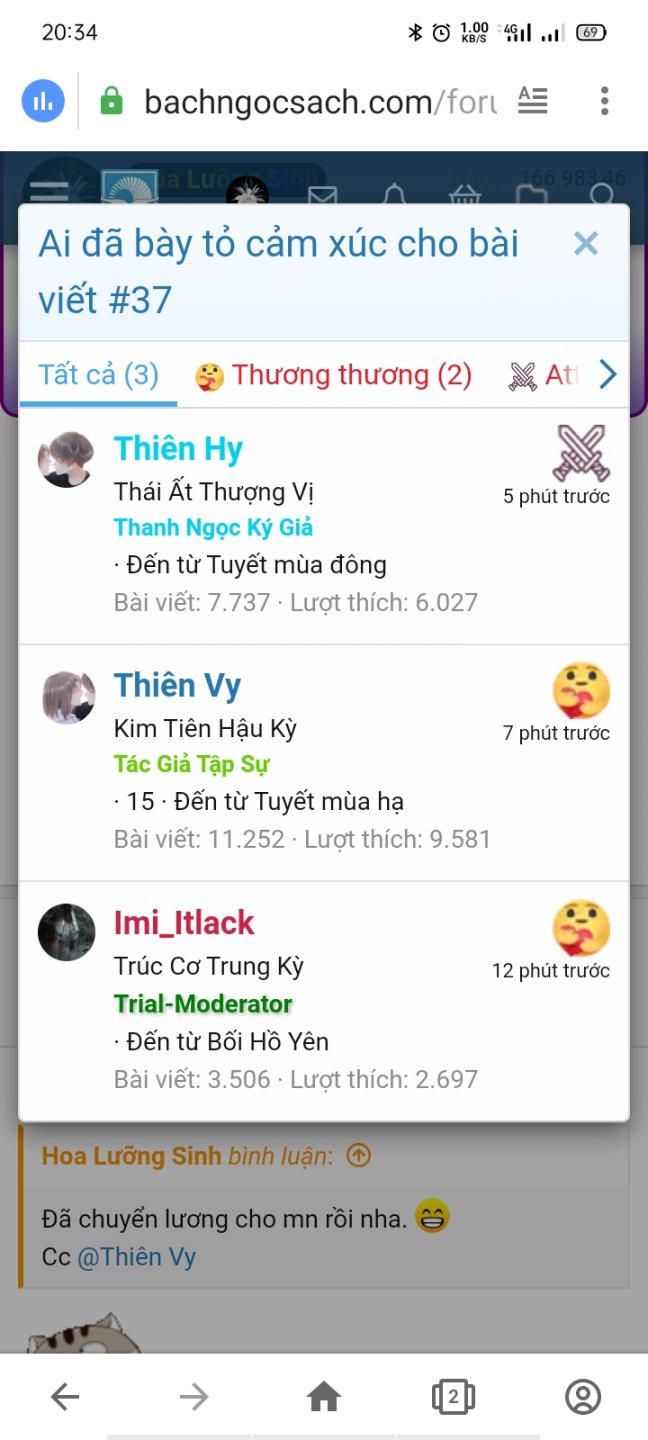Close the reactions dialog
Image resolution: width=648 pixels, height=1440 pixels.
[585, 243]
